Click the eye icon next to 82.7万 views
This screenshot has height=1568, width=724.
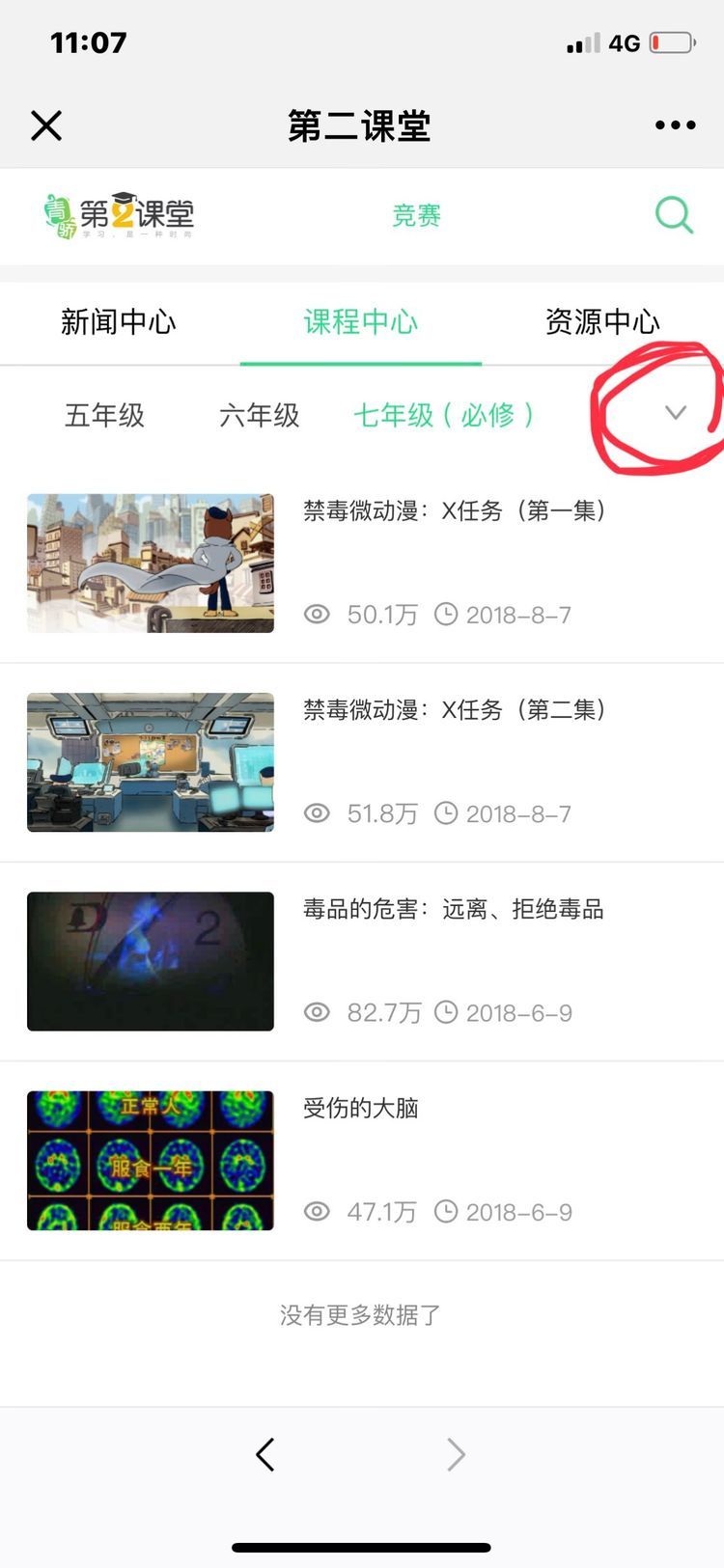(318, 1012)
